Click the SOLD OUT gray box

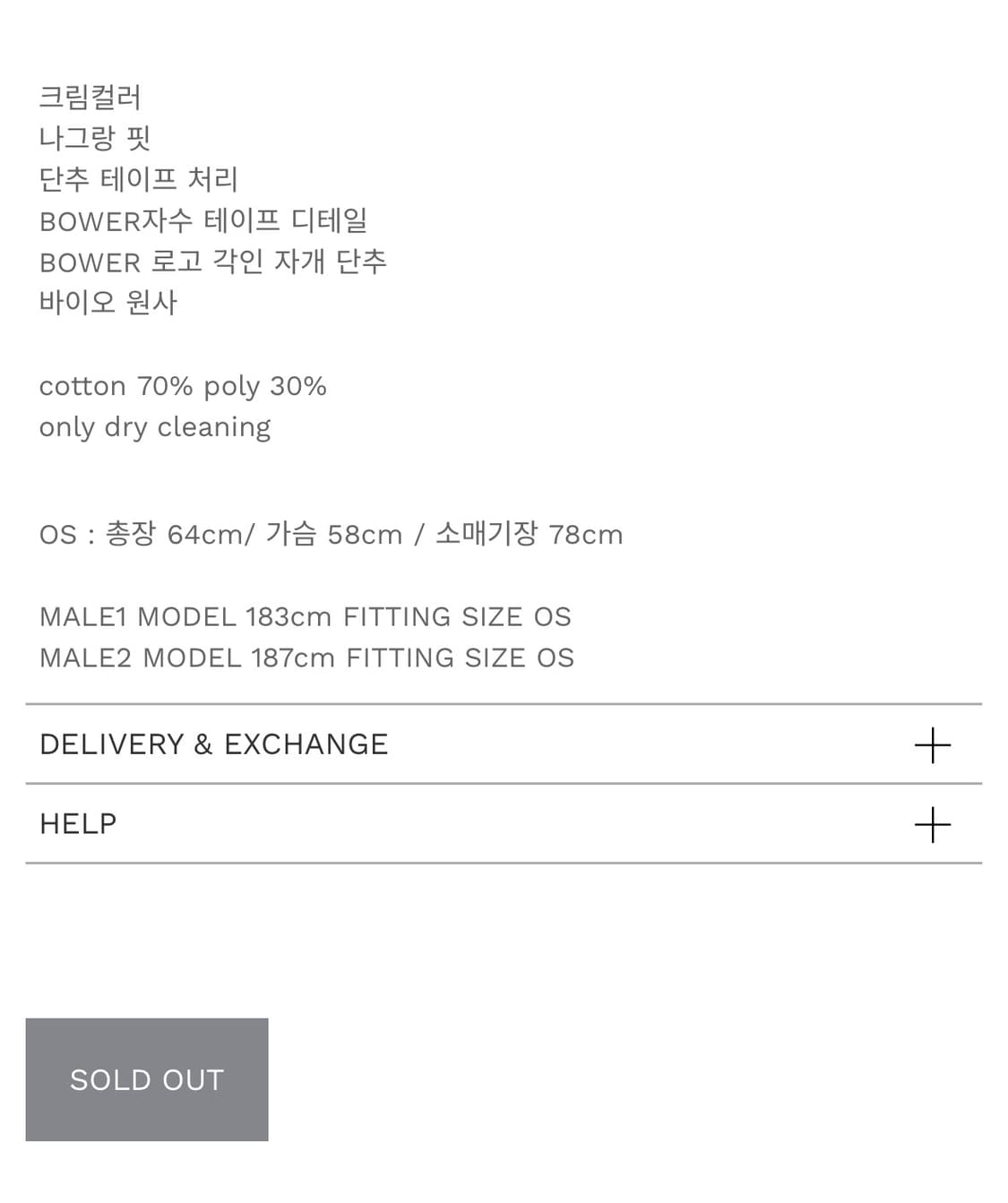pyautogui.click(x=148, y=1079)
